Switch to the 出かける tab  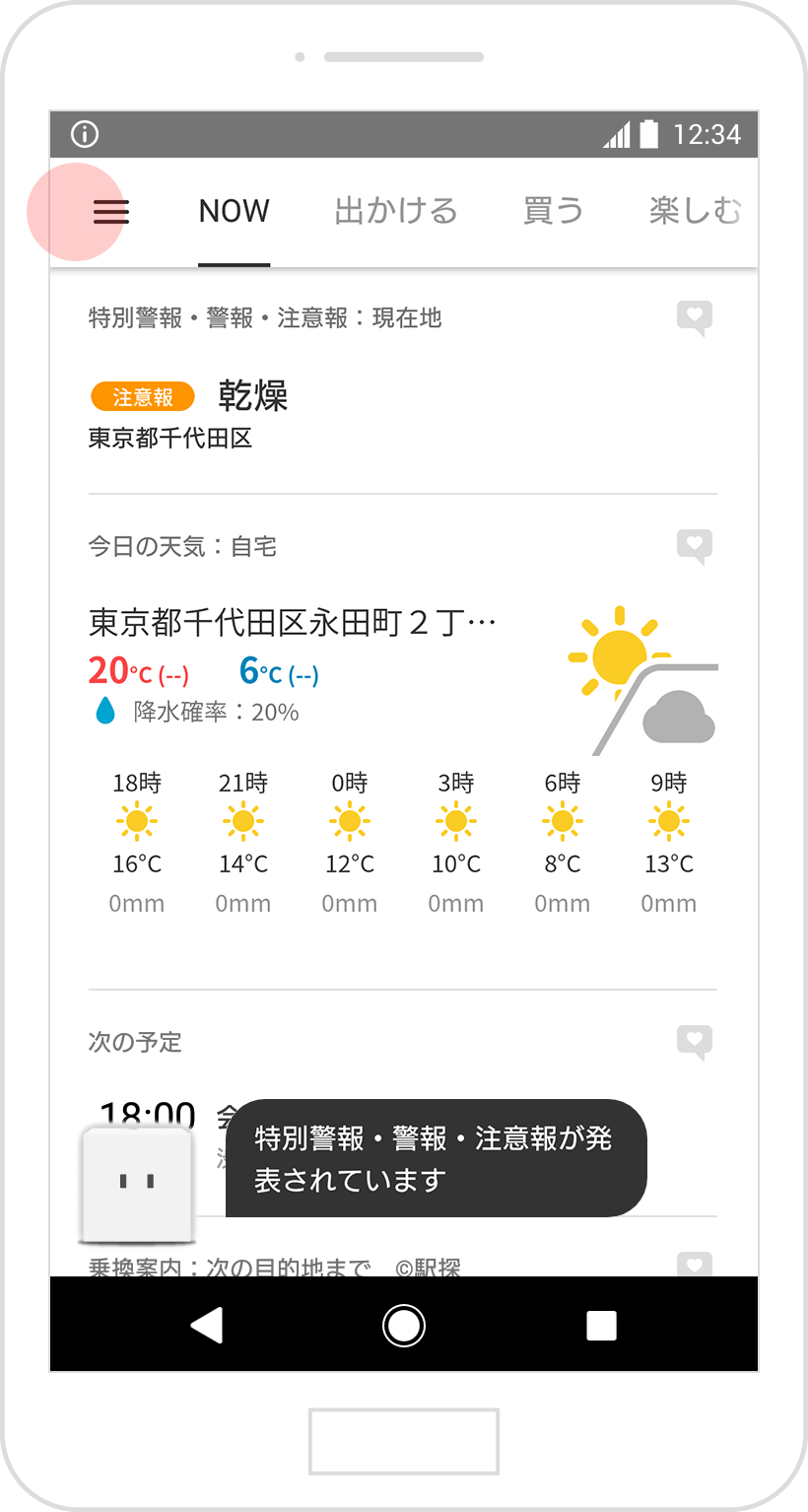point(396,211)
